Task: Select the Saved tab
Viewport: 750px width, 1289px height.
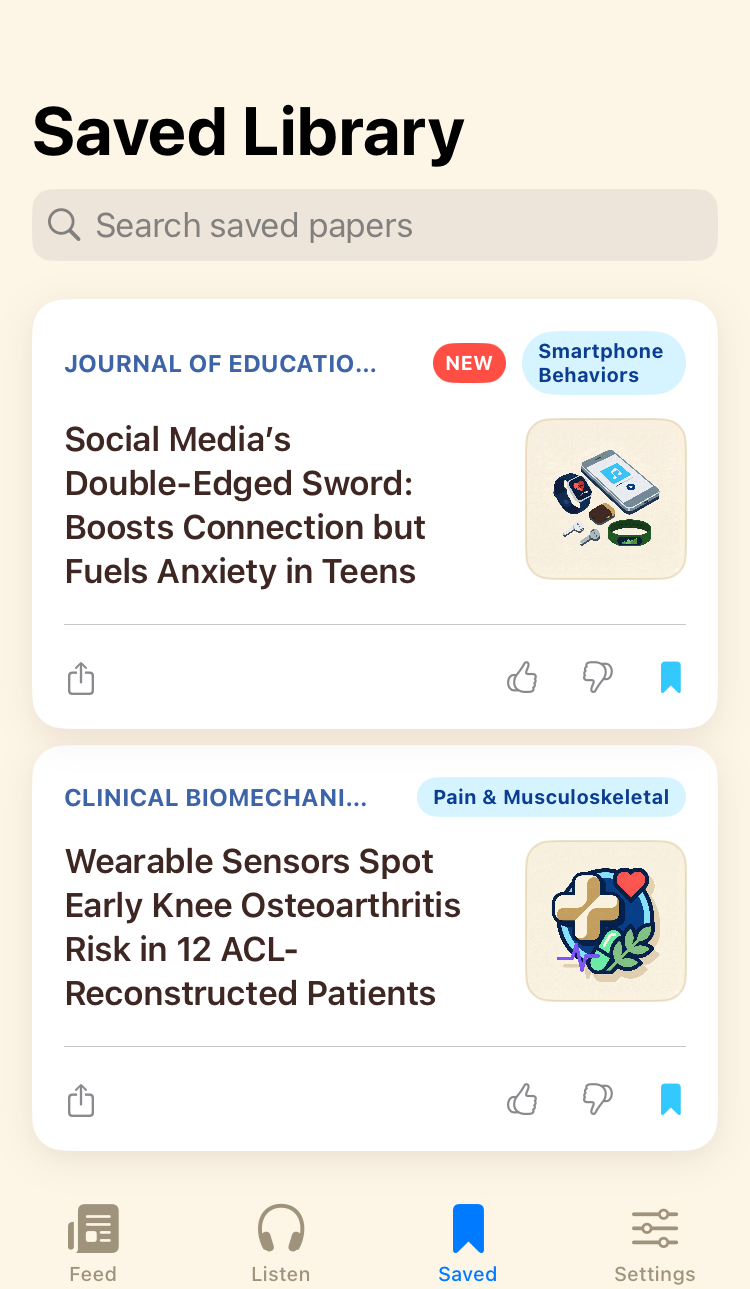Action: tap(468, 1243)
